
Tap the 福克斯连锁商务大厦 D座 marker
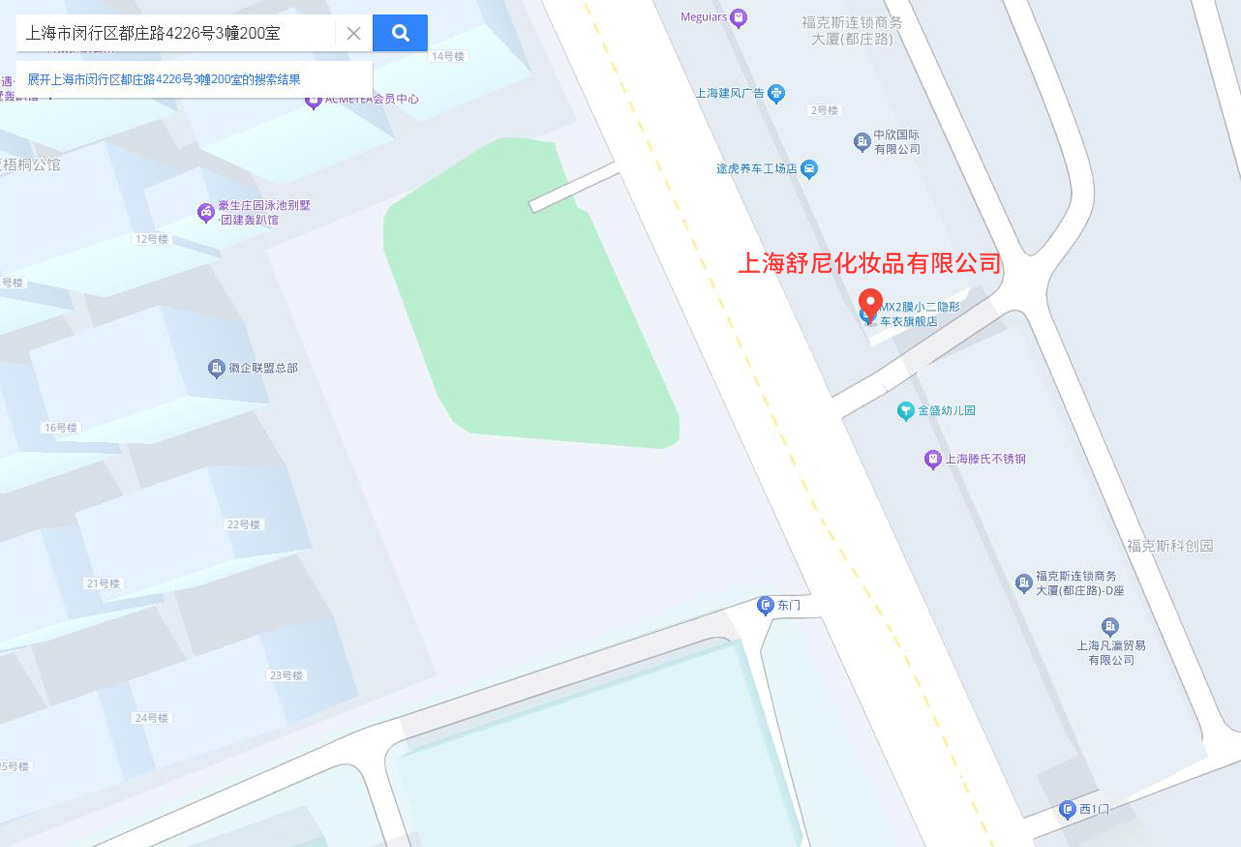click(1023, 582)
